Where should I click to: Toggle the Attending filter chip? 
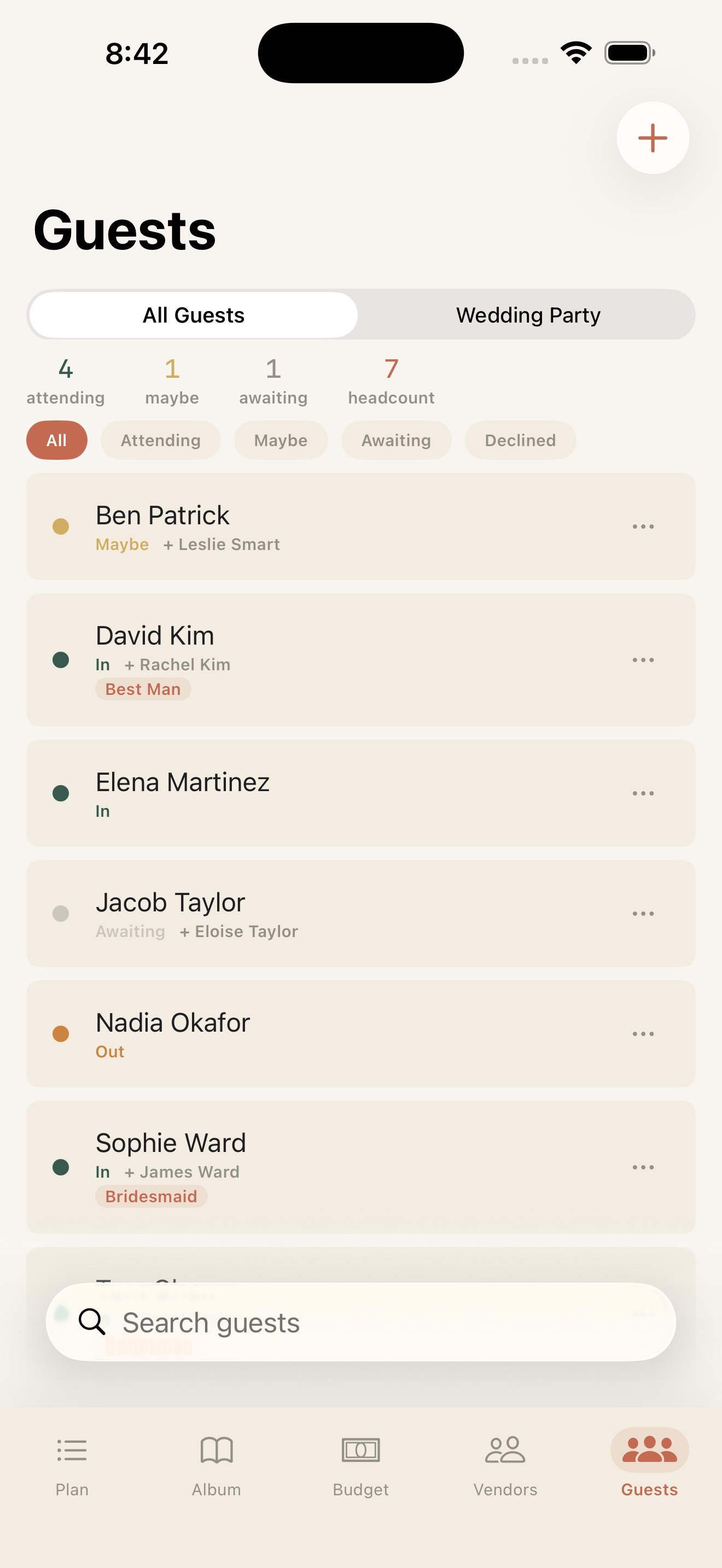coord(160,440)
